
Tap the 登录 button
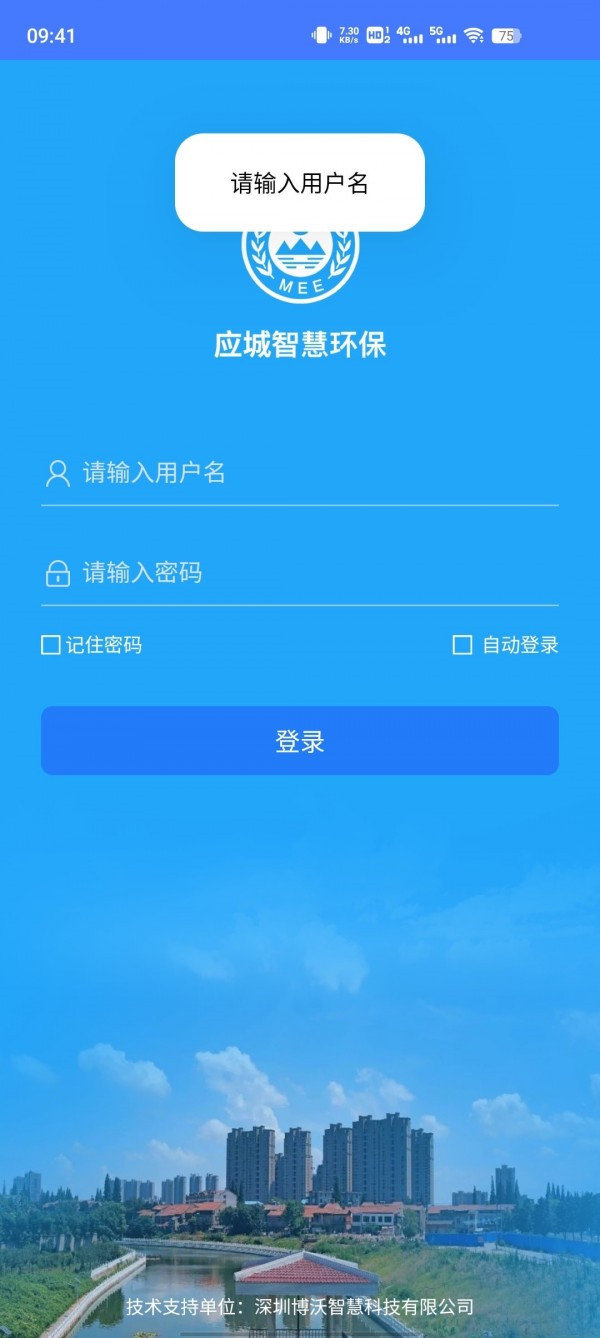point(300,741)
